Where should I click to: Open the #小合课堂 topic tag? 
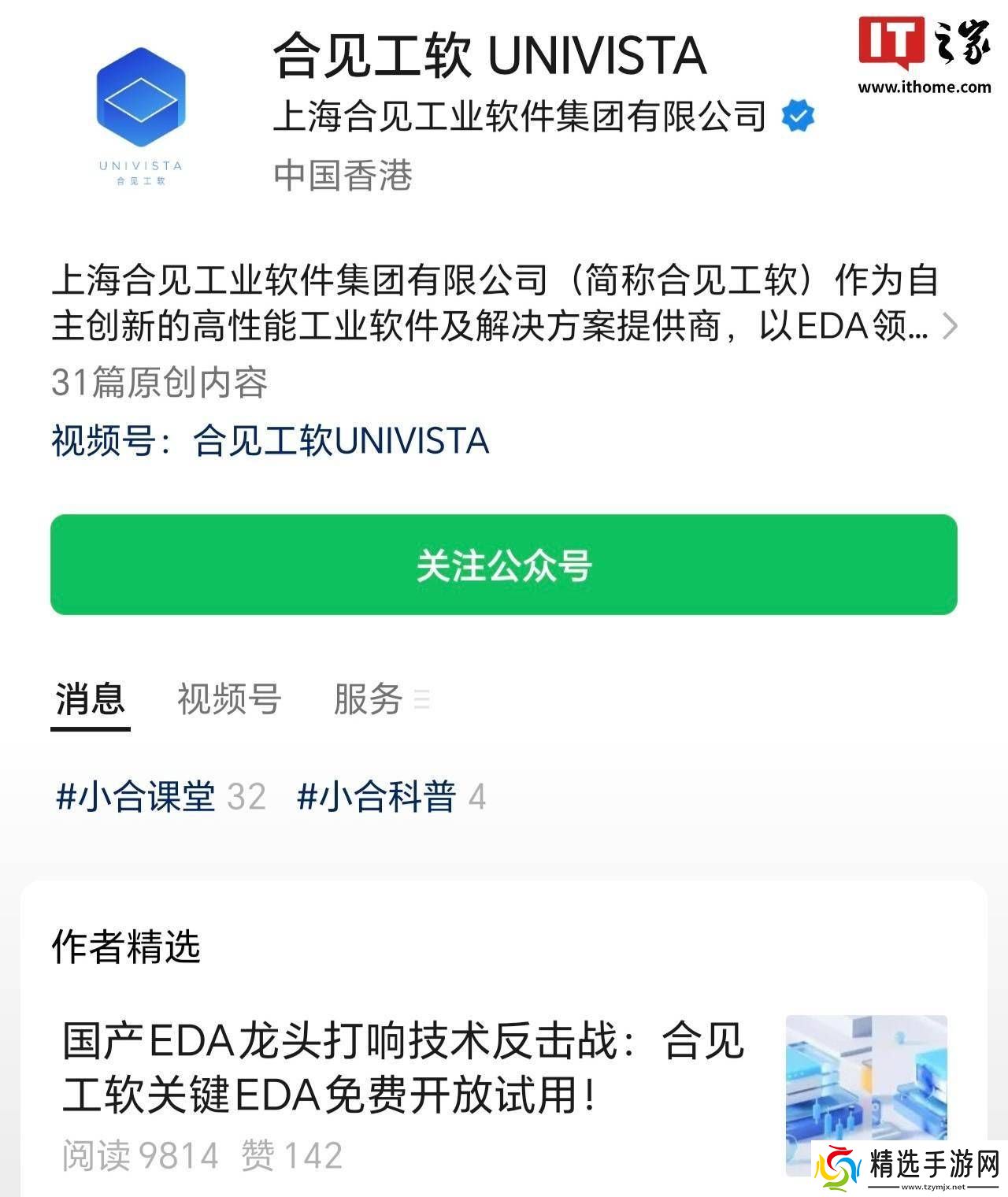pos(135,796)
